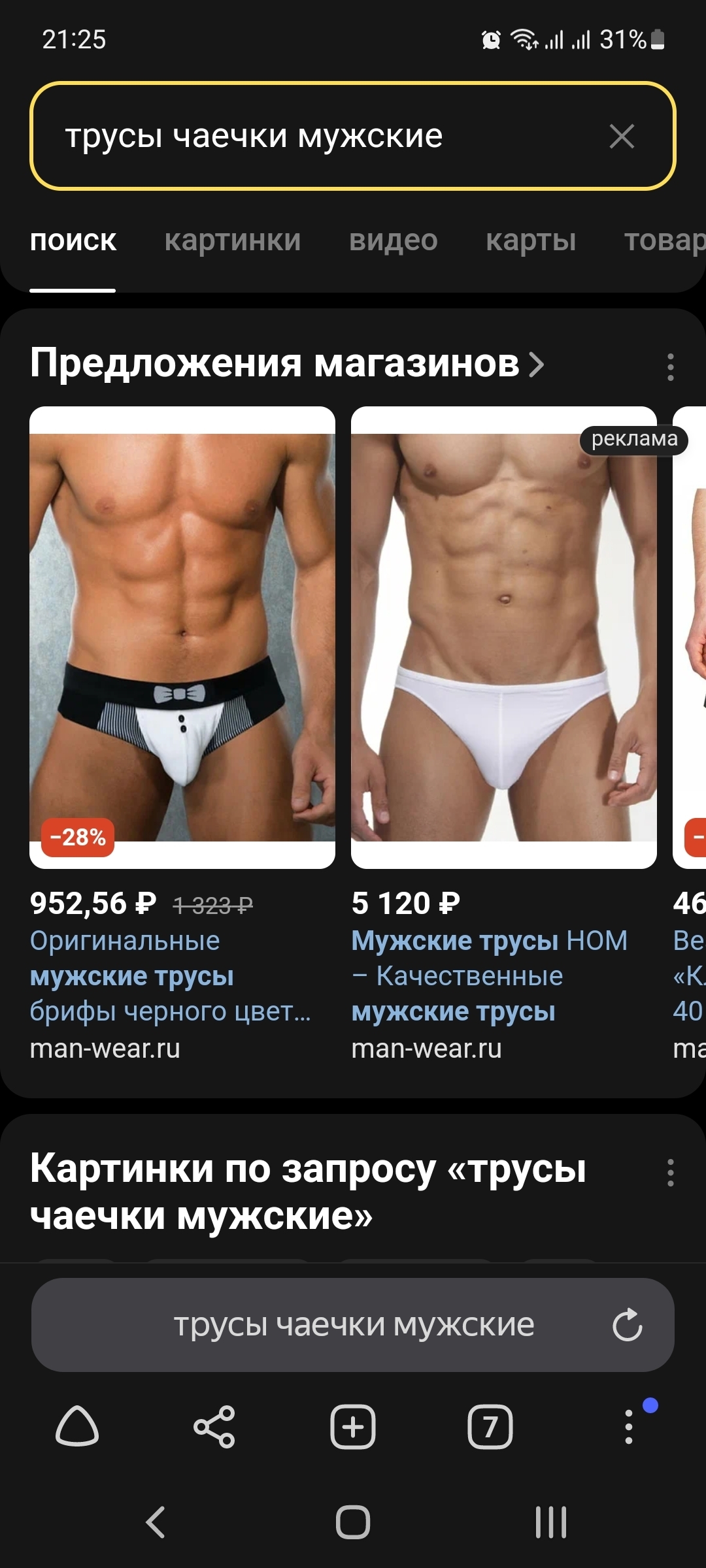This screenshot has height=1568, width=706.
Task: Switch to the видео tab
Action: (394, 240)
